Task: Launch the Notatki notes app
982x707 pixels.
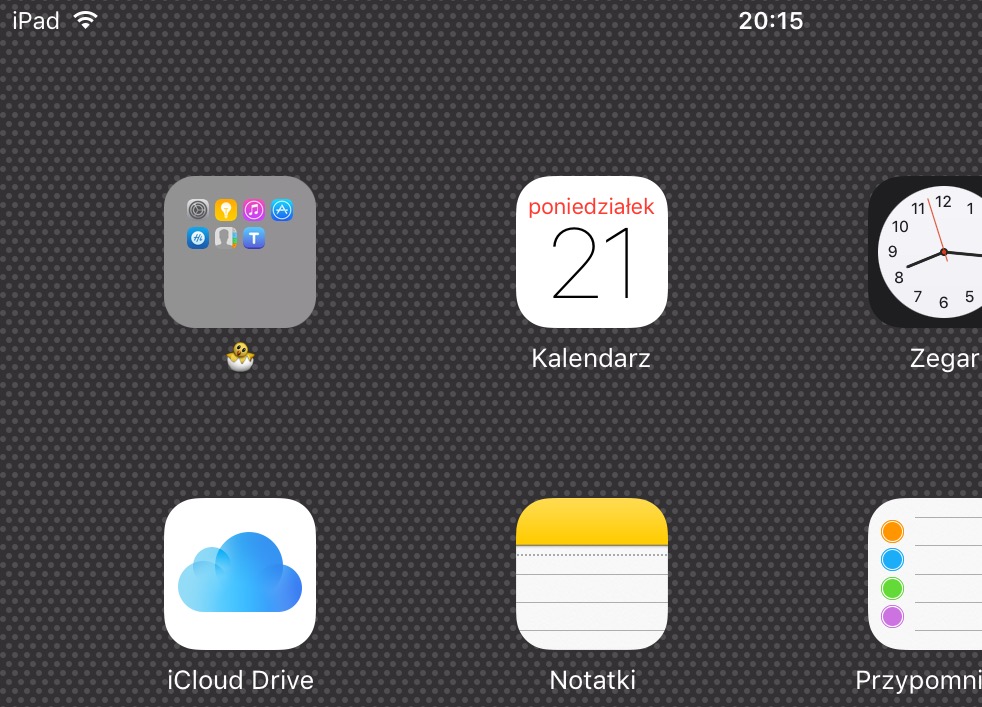Action: 591,574
